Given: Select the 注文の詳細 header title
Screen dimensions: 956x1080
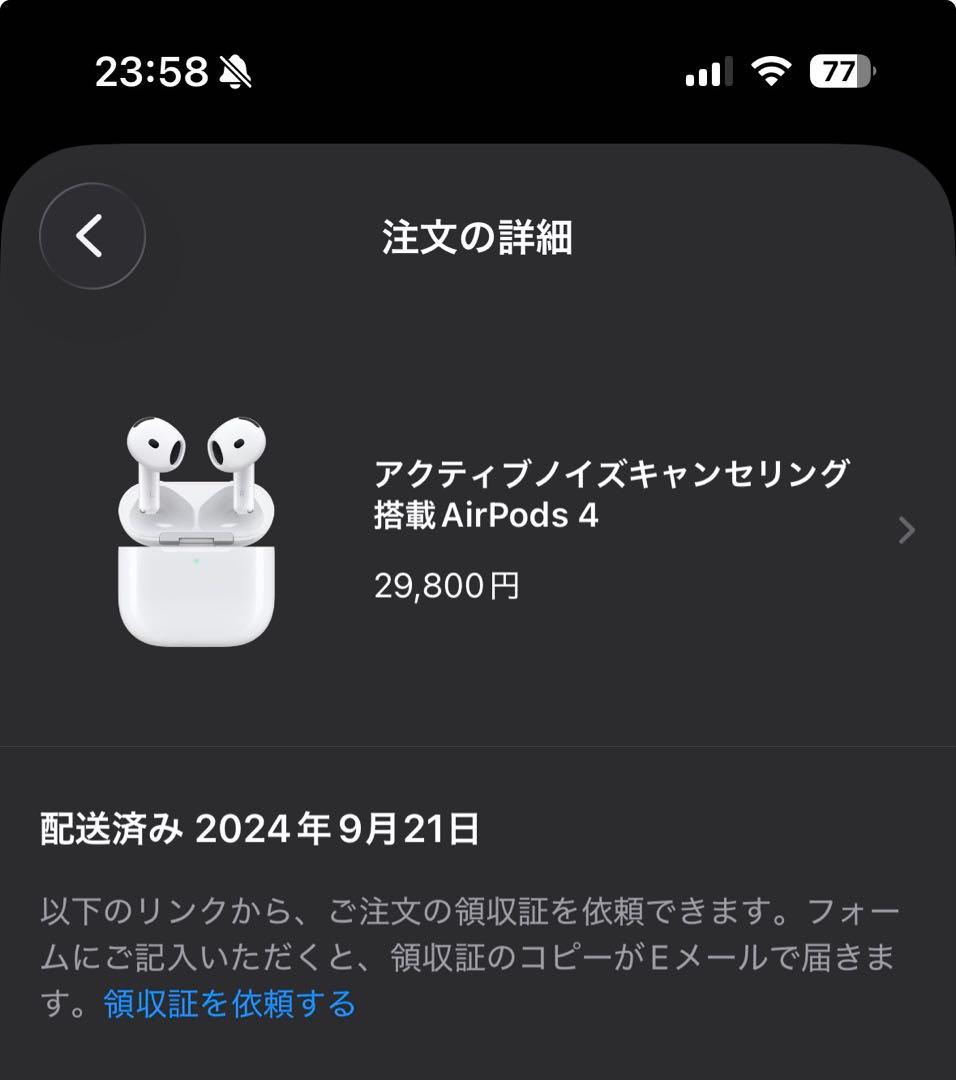Looking at the screenshot, I should click(x=478, y=237).
